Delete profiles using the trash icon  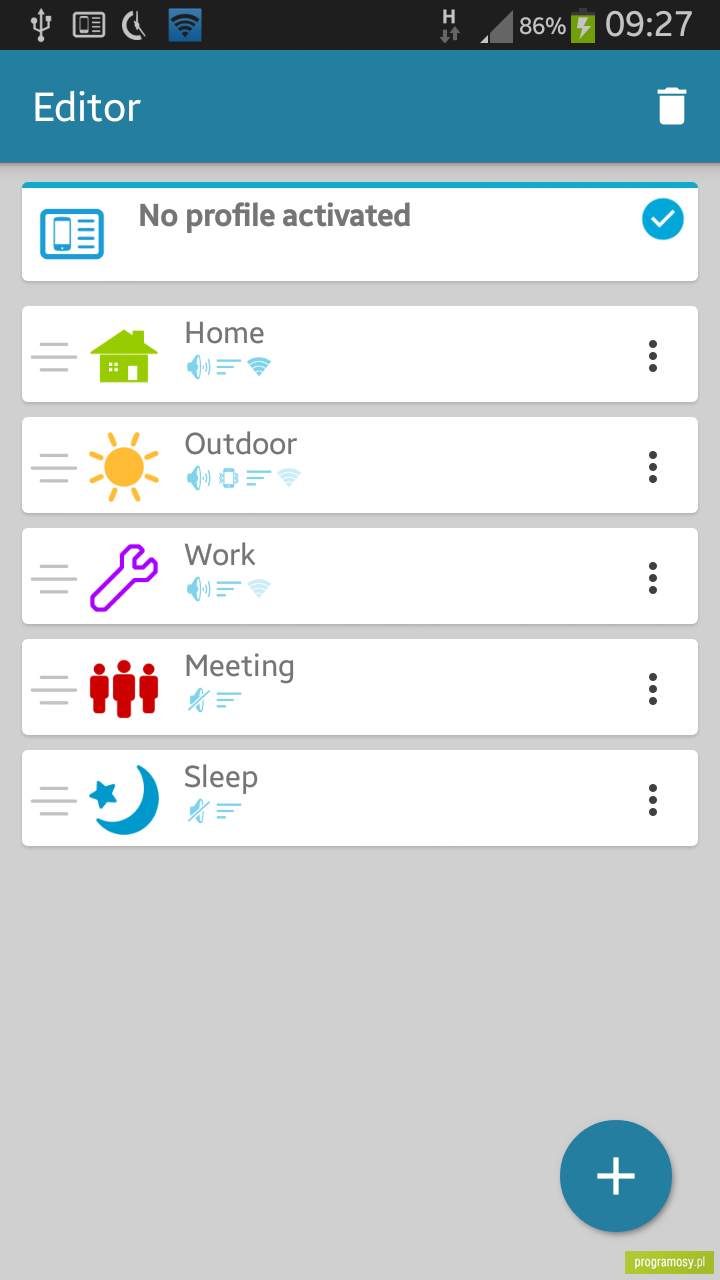coord(671,106)
